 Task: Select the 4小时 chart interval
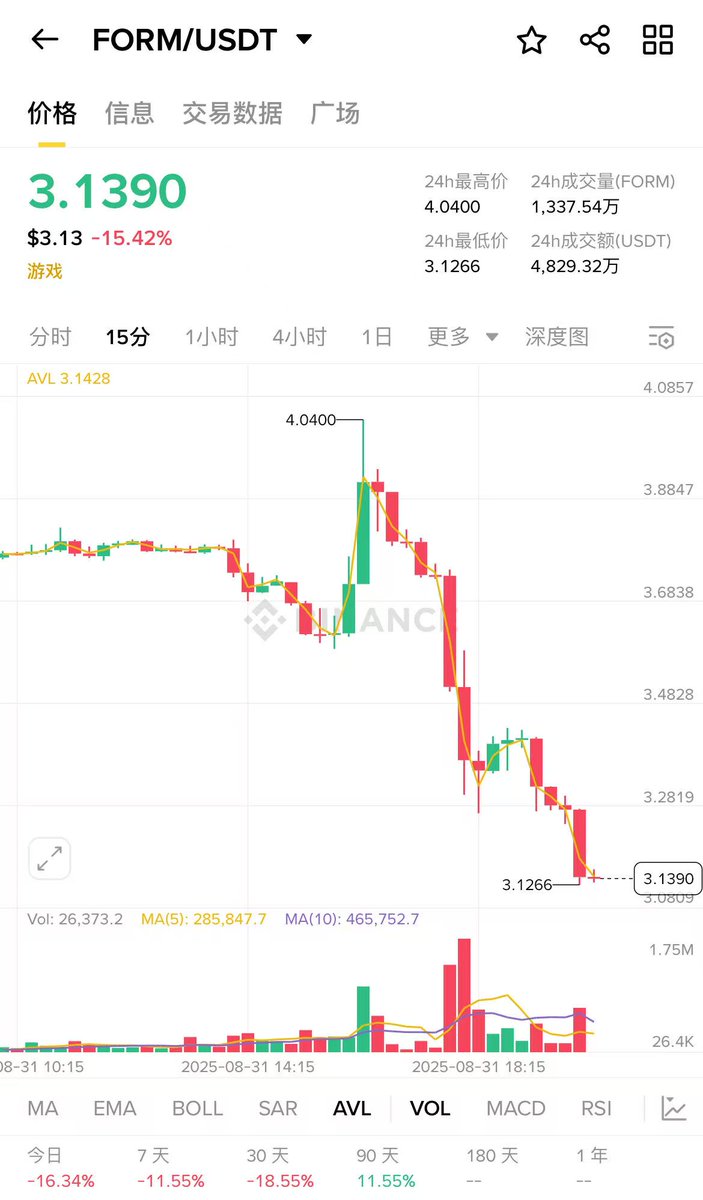[299, 337]
